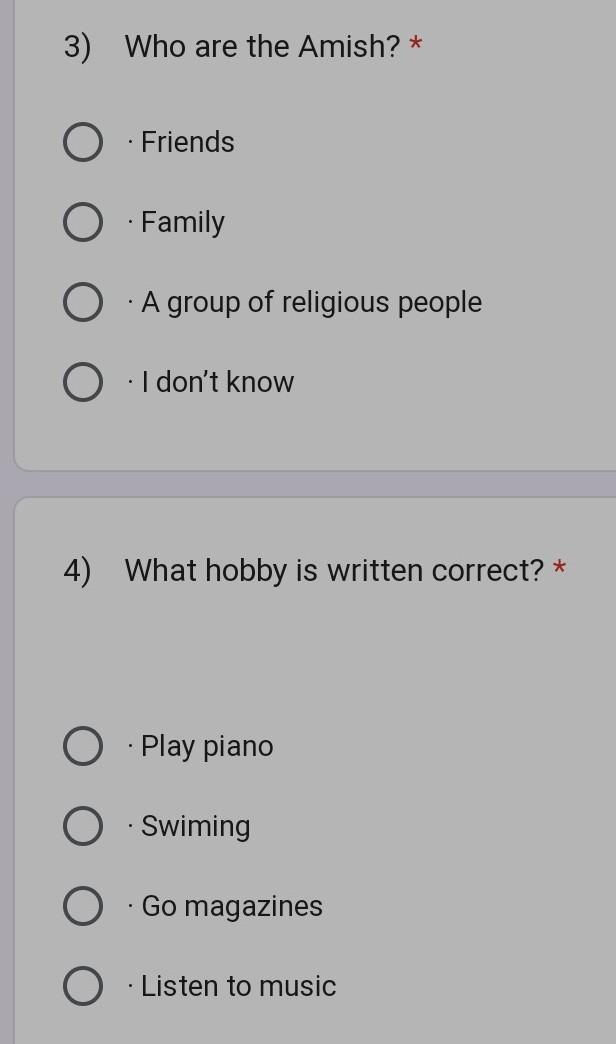Pick A group of religious people
The width and height of the screenshot is (616, 1044).
point(83,302)
